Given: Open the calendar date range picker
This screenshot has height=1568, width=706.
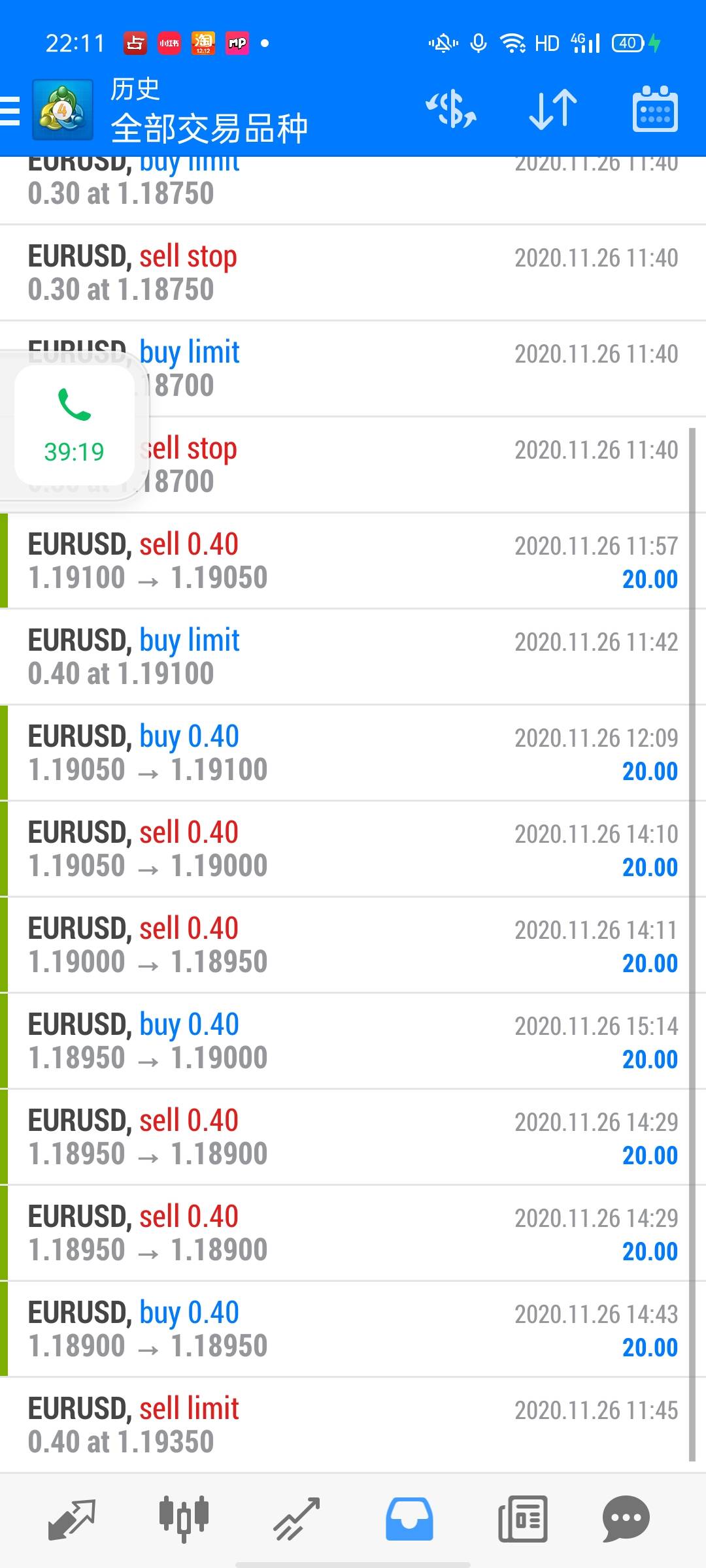Looking at the screenshot, I should coord(655,109).
